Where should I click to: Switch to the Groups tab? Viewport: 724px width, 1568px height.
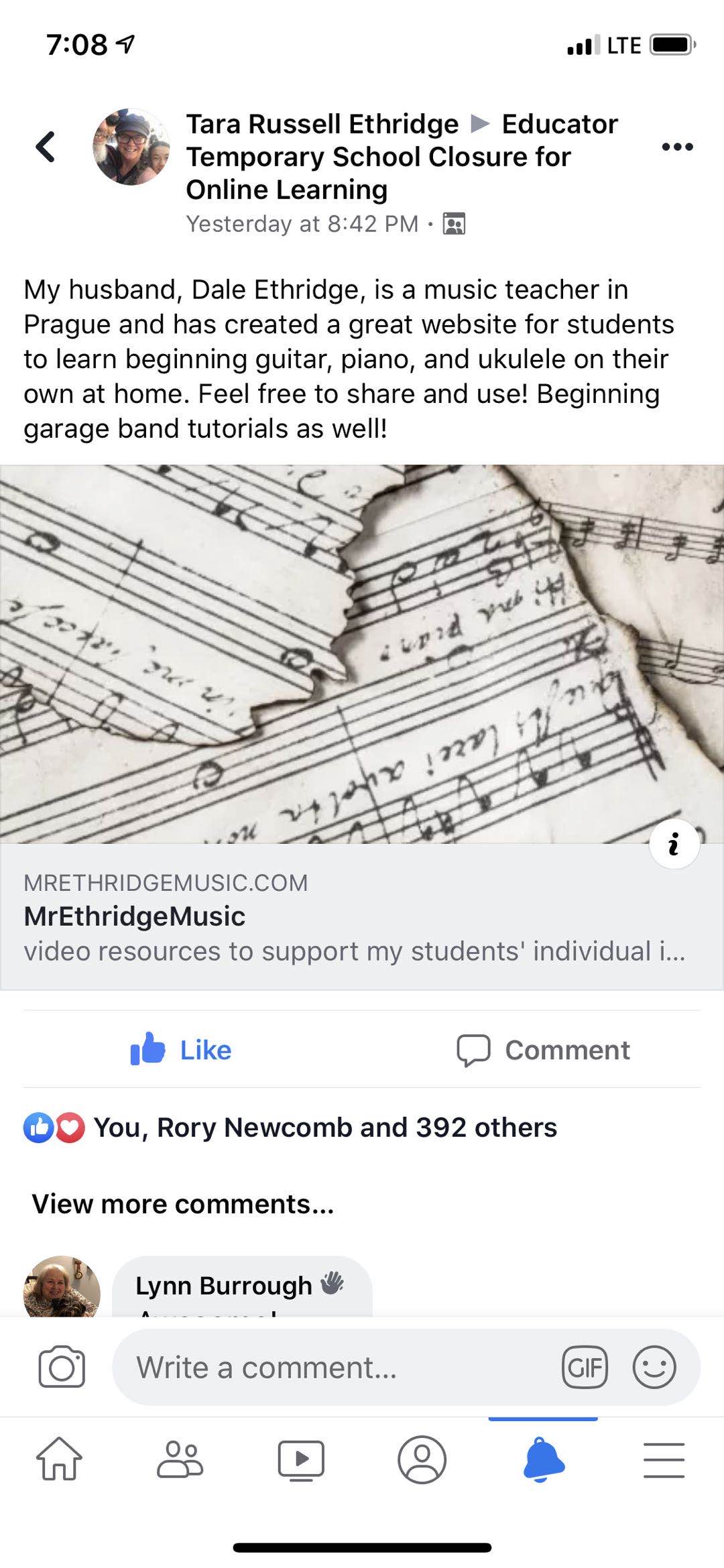click(x=180, y=1459)
